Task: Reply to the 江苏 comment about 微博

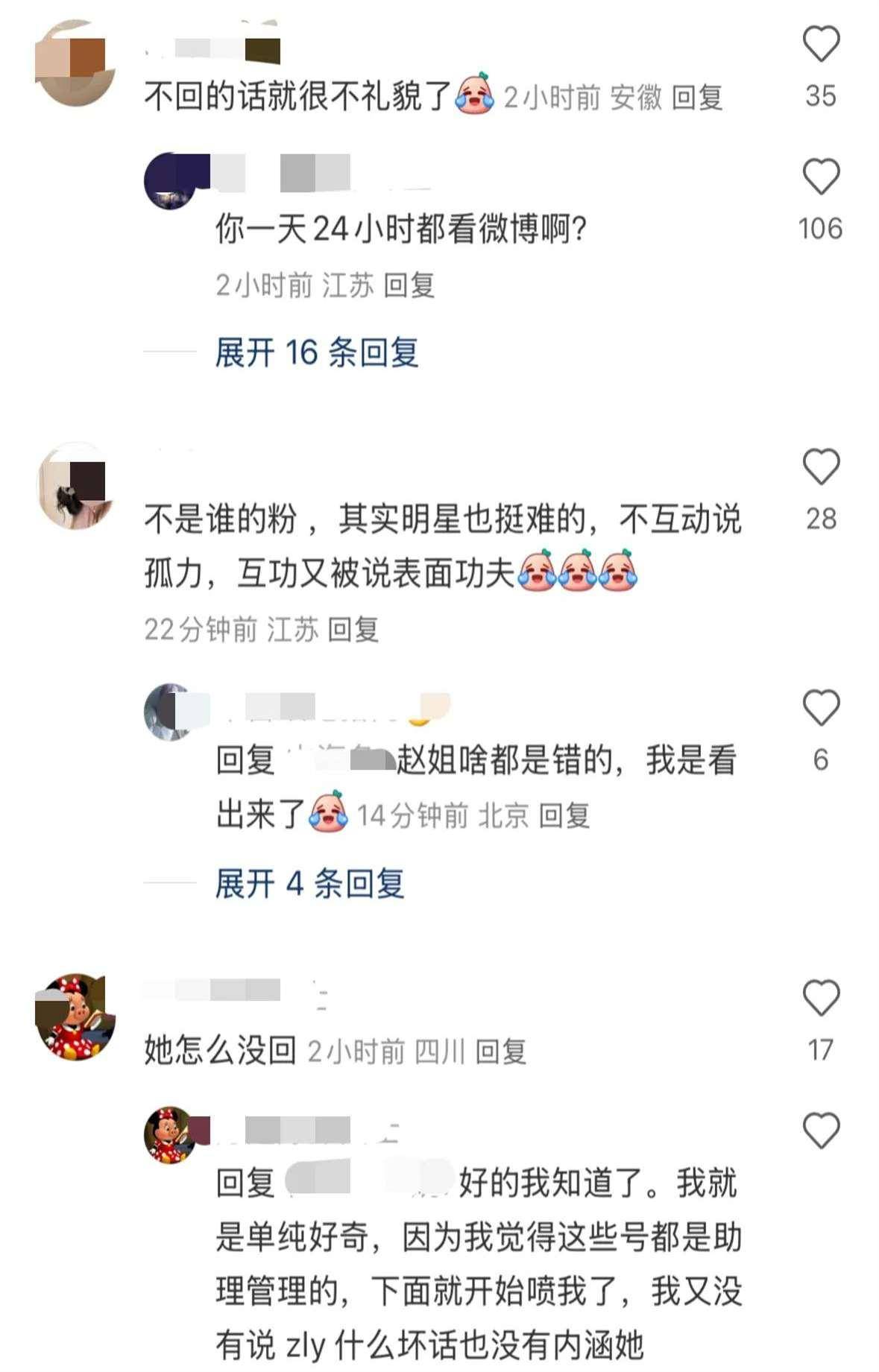Action: 409,285
